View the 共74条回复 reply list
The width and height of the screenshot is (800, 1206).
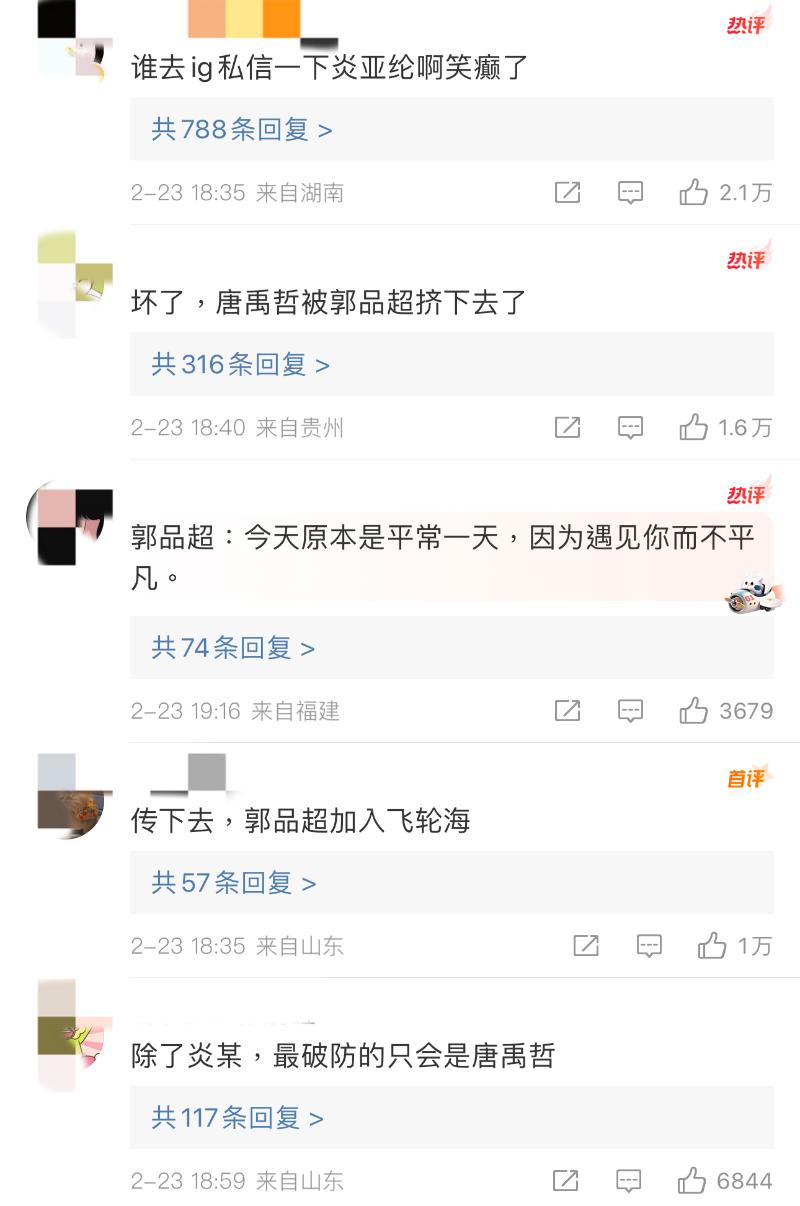tap(233, 648)
